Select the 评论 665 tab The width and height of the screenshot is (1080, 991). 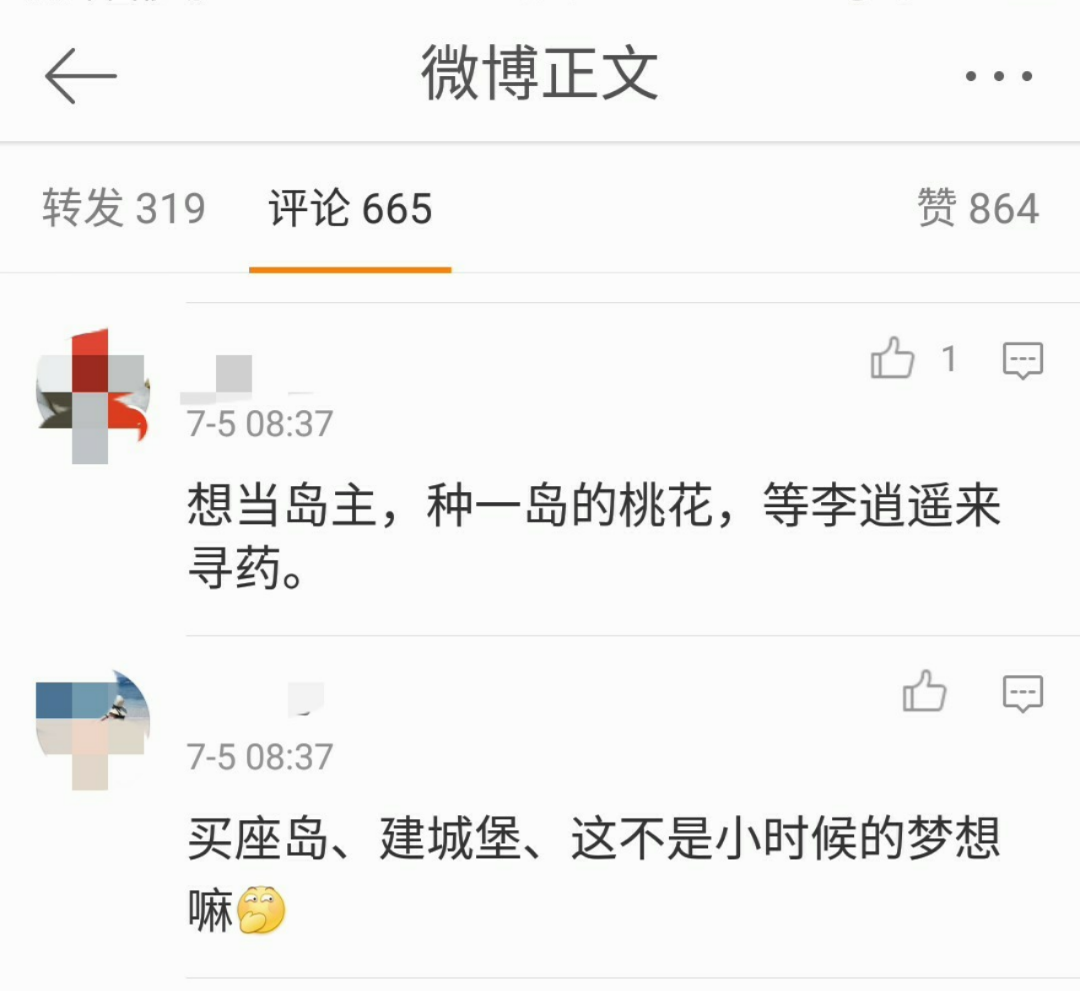(350, 209)
